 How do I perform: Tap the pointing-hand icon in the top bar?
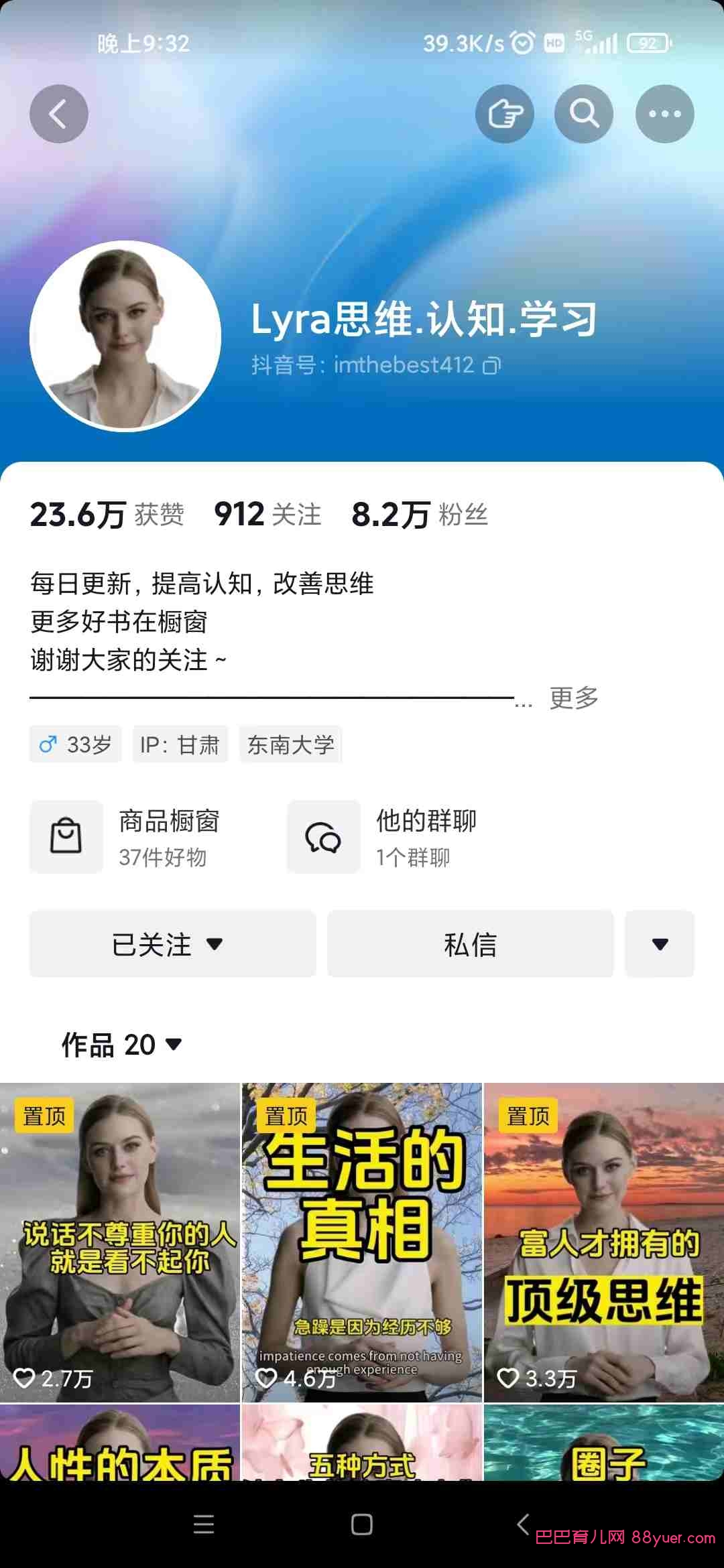pyautogui.click(x=504, y=114)
